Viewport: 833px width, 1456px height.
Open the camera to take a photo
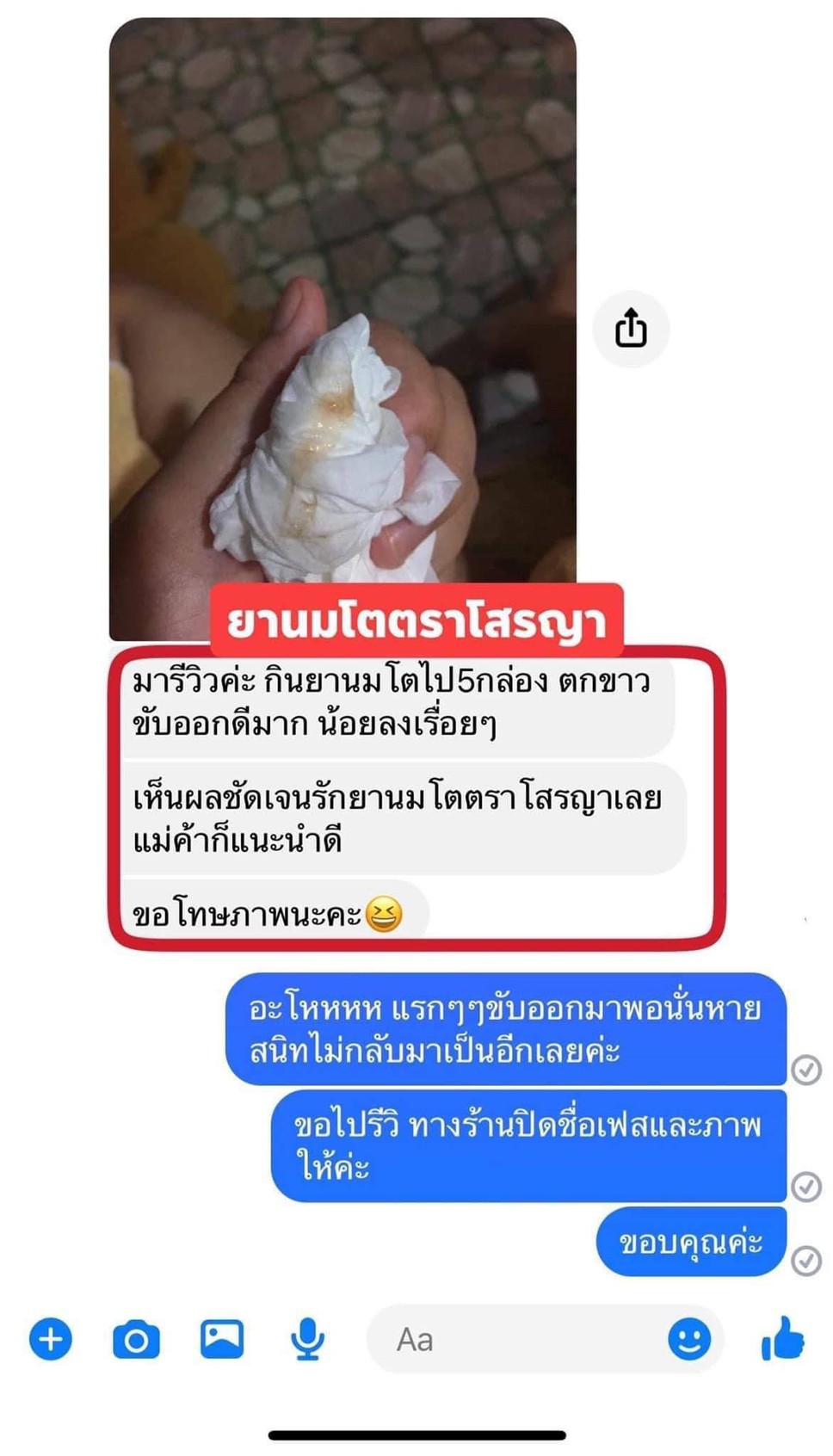[136, 1340]
